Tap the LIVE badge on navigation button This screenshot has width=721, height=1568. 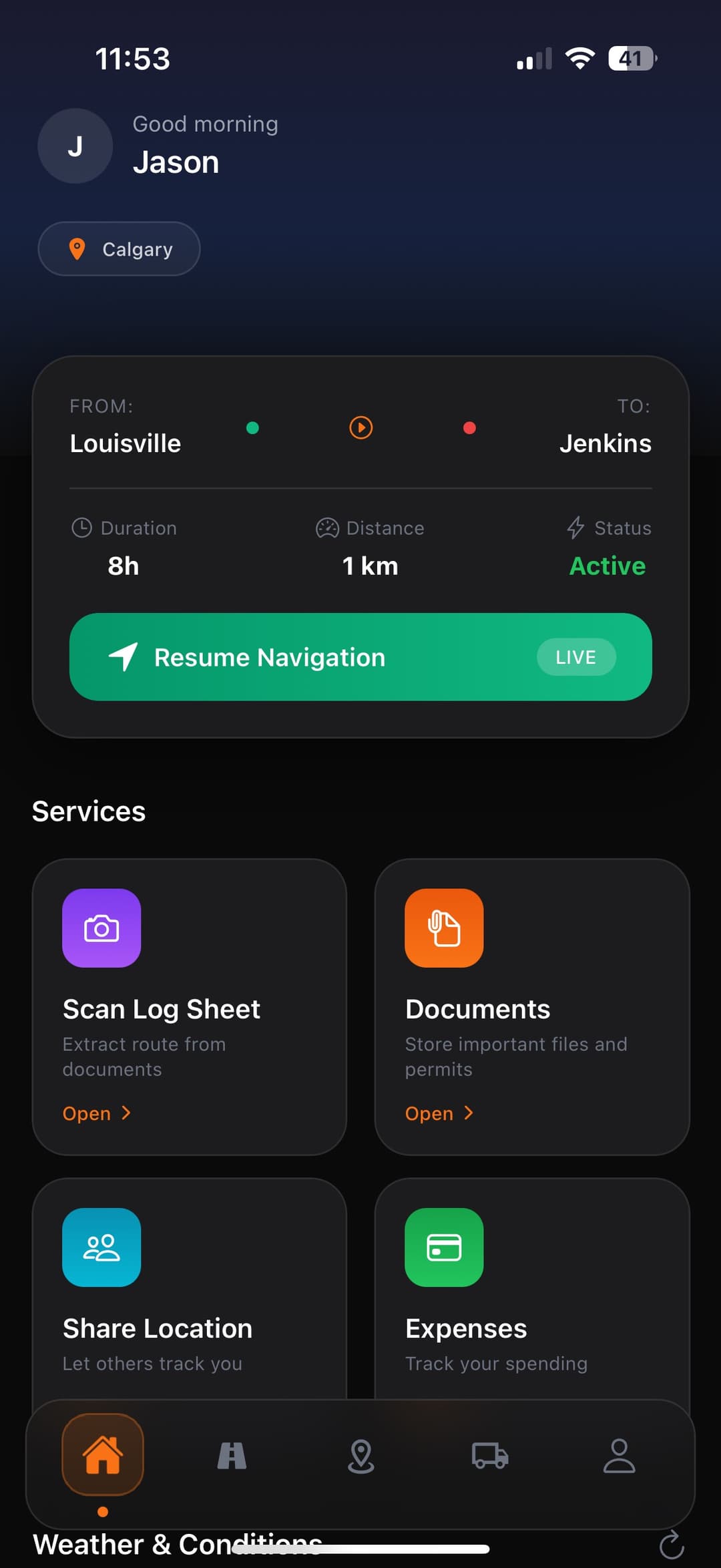576,657
